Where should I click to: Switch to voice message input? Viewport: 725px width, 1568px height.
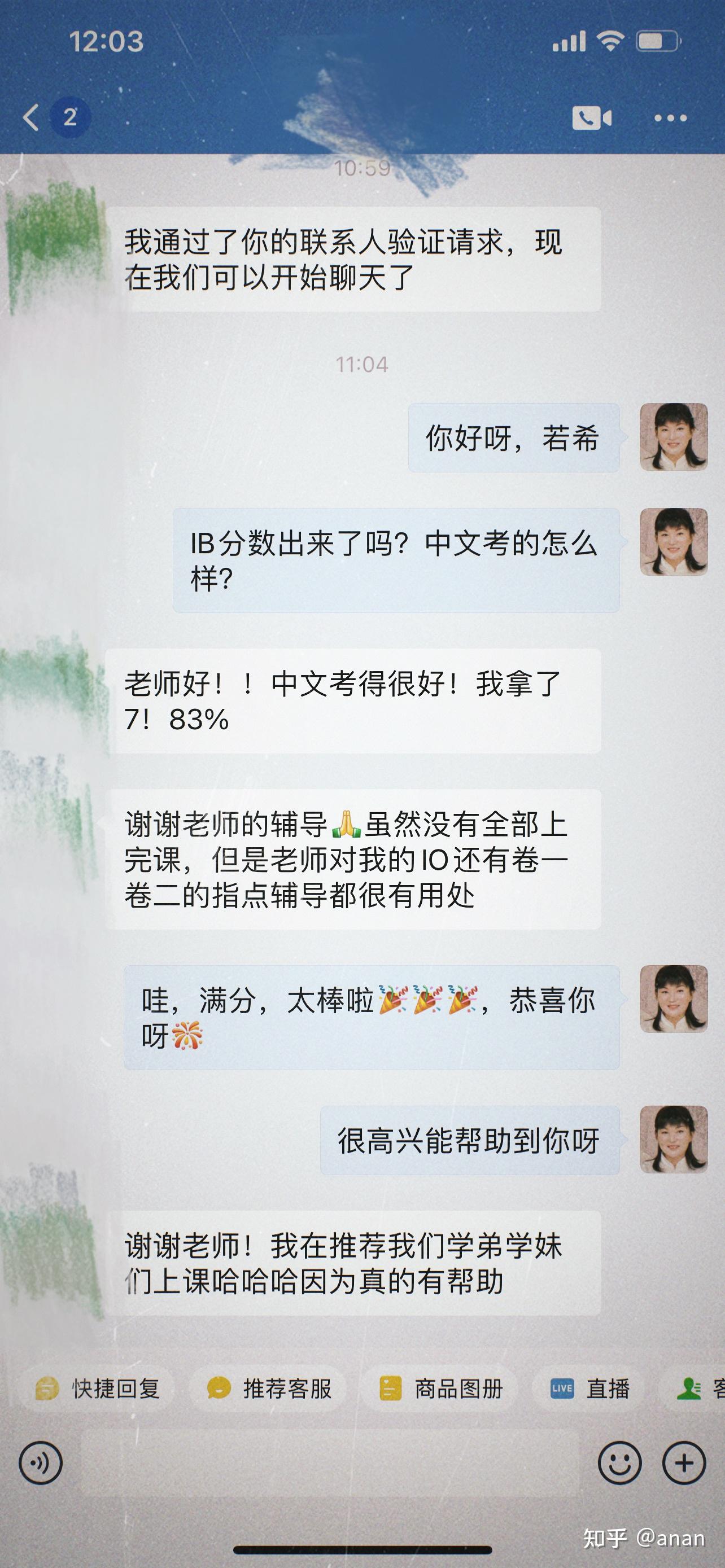coord(40,1462)
